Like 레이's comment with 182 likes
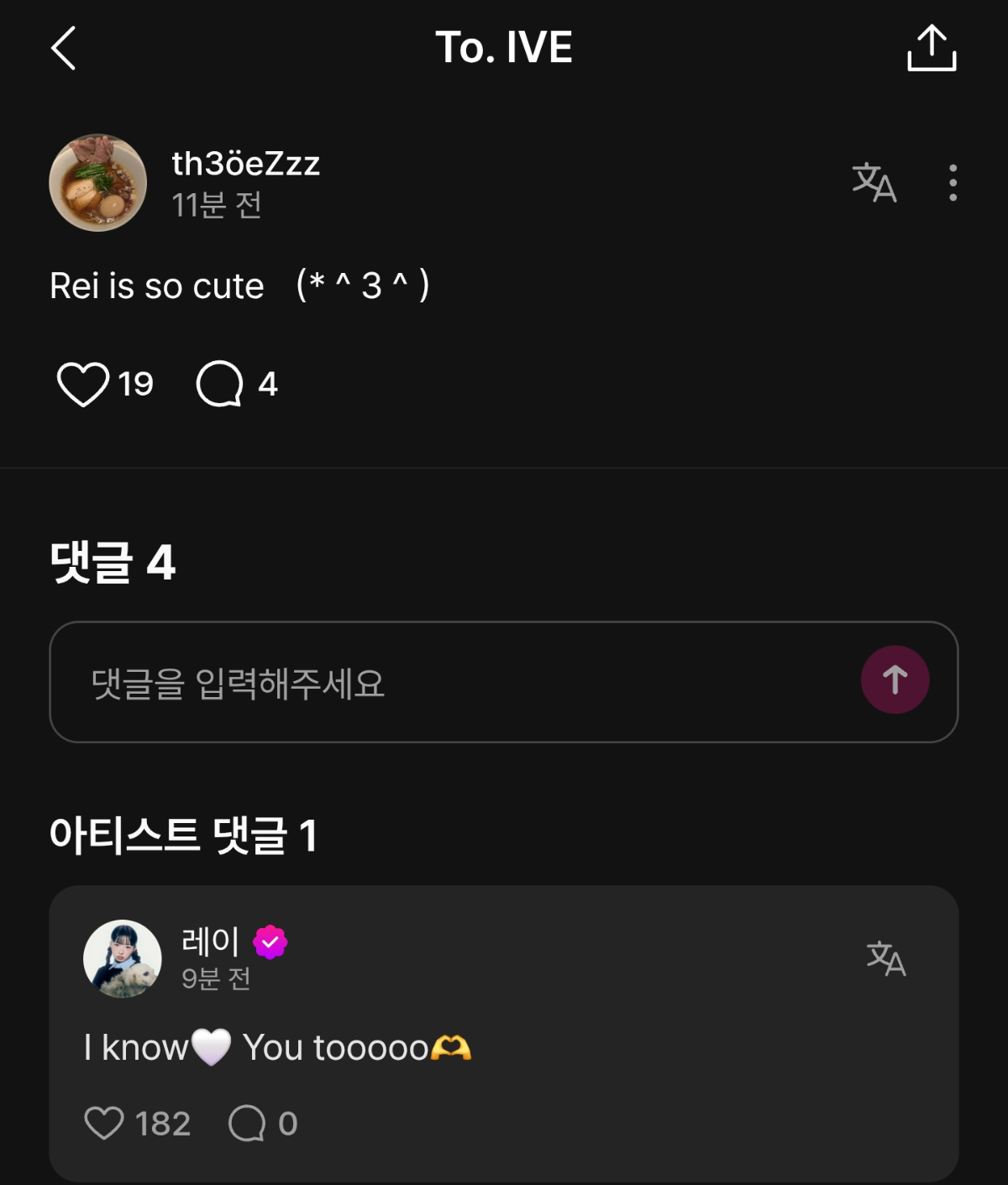The width and height of the screenshot is (1008, 1185). click(104, 1123)
